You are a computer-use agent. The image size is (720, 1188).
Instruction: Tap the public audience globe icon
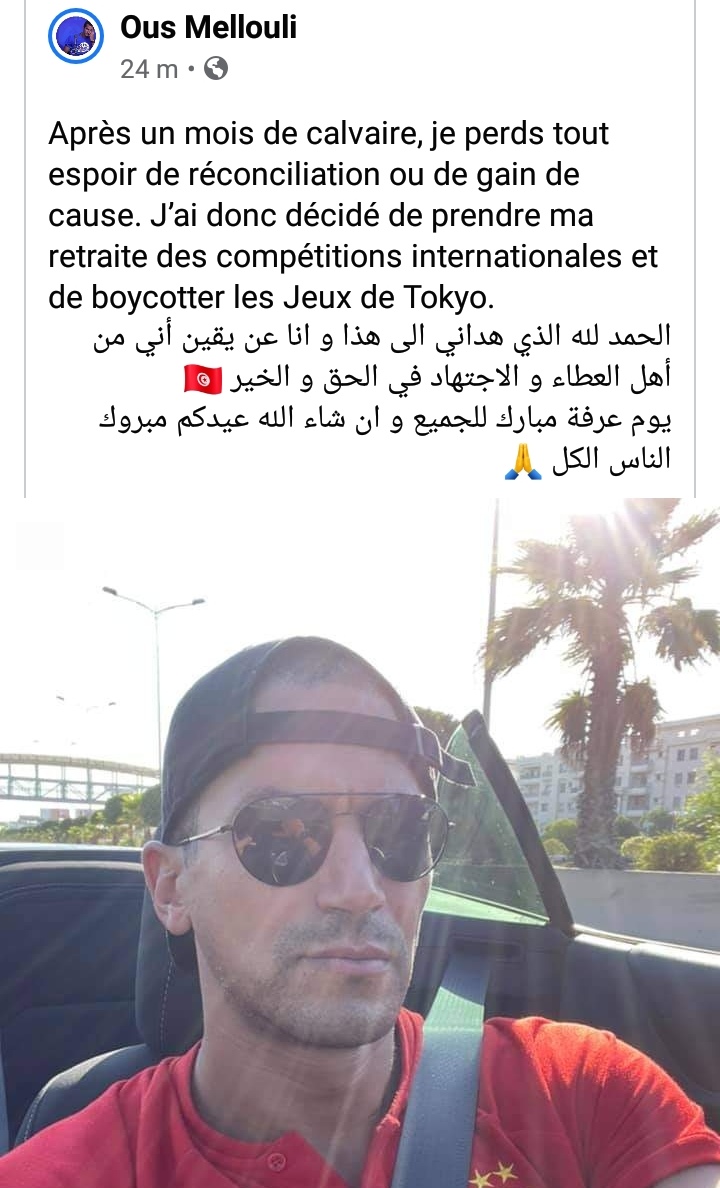(x=216, y=69)
